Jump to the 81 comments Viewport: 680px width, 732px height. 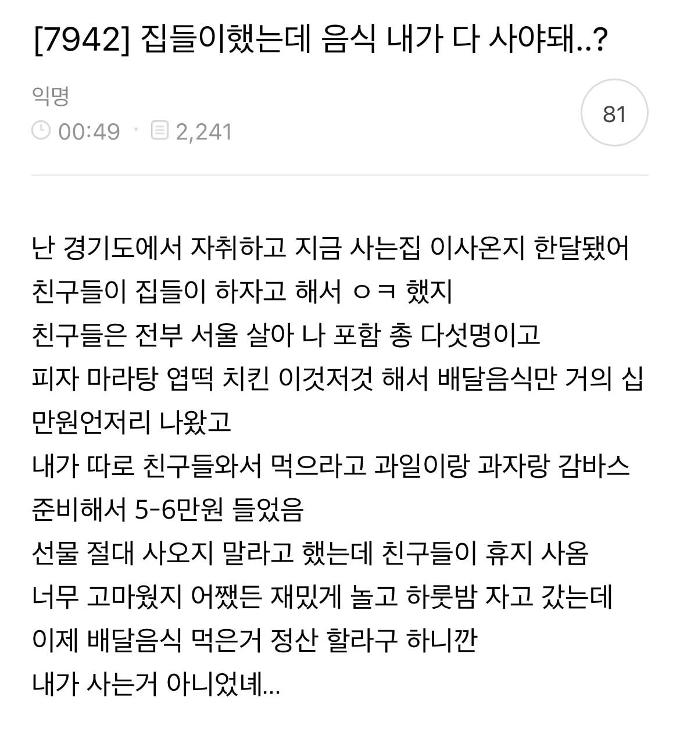click(614, 114)
